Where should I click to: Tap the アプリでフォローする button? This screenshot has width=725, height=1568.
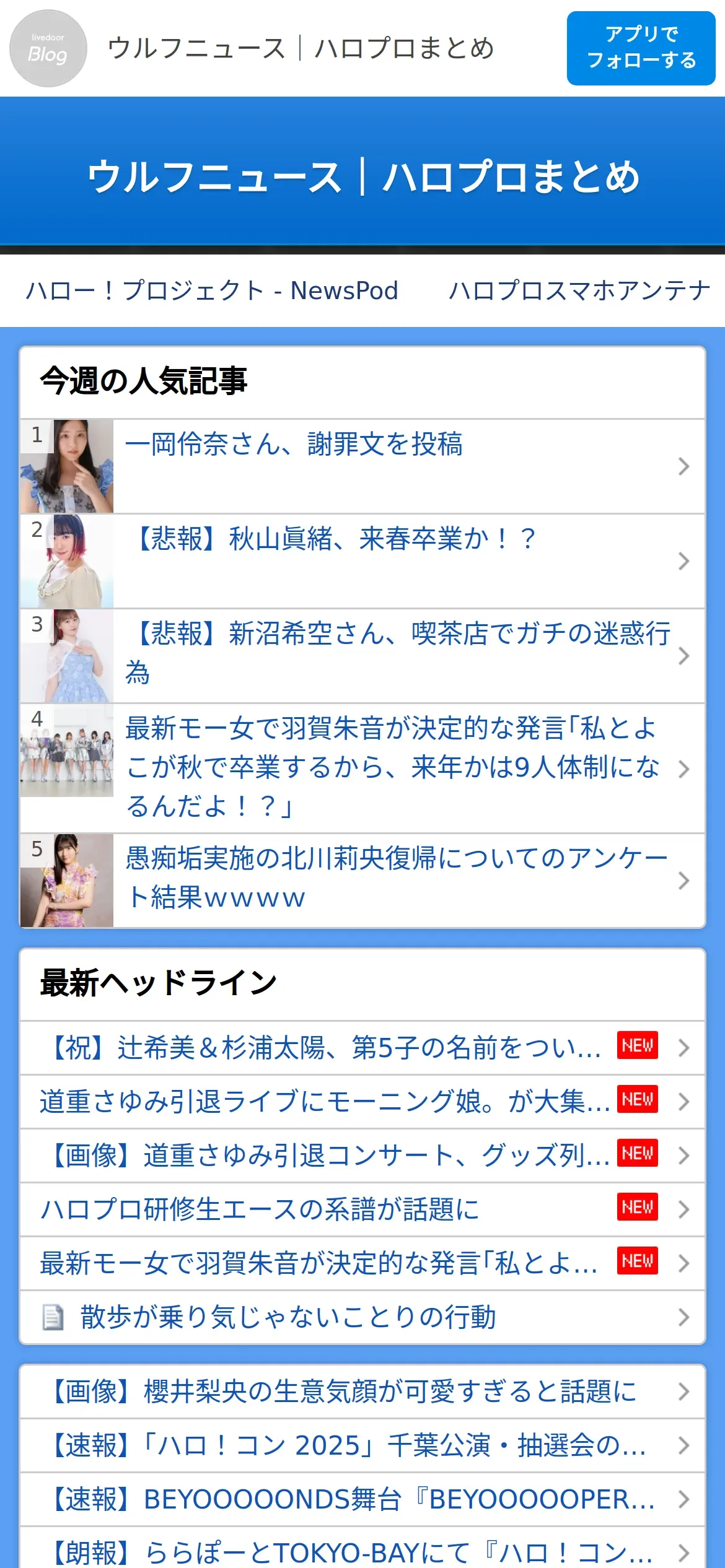(641, 48)
